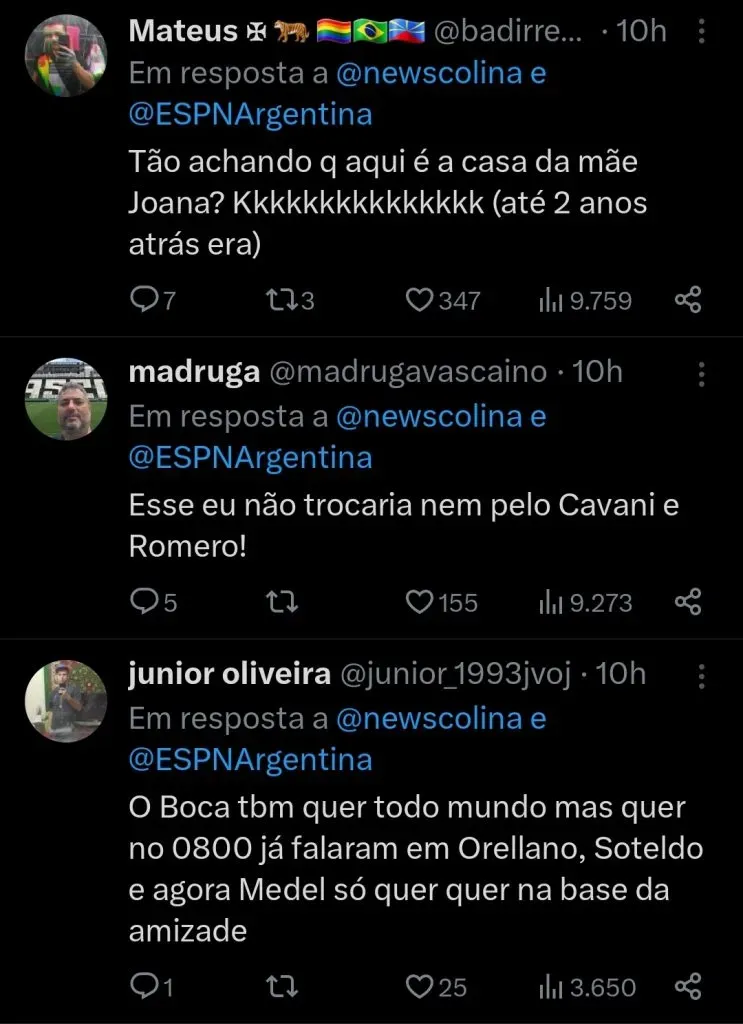
Task: Share madruga's tweet
Action: pyautogui.click(x=688, y=602)
